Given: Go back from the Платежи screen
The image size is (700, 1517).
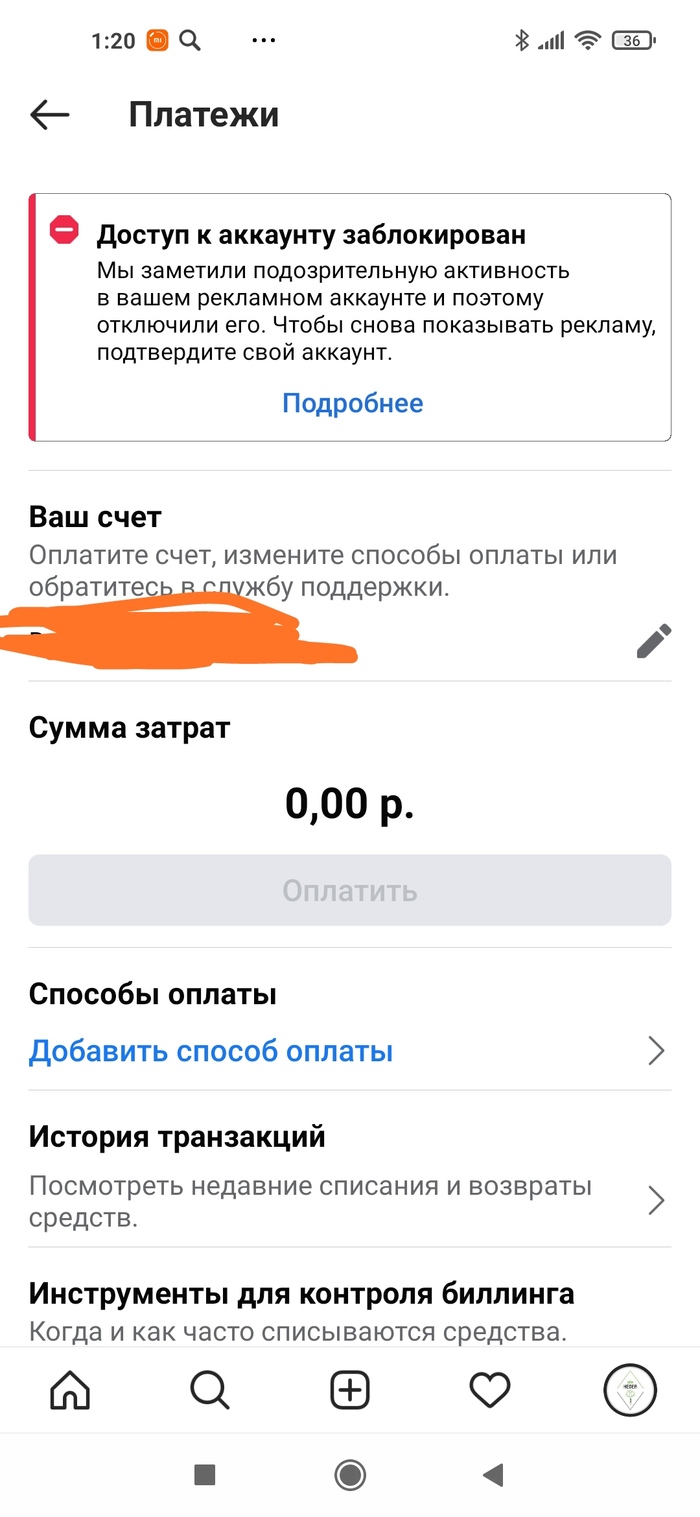Looking at the screenshot, I should [x=50, y=115].
